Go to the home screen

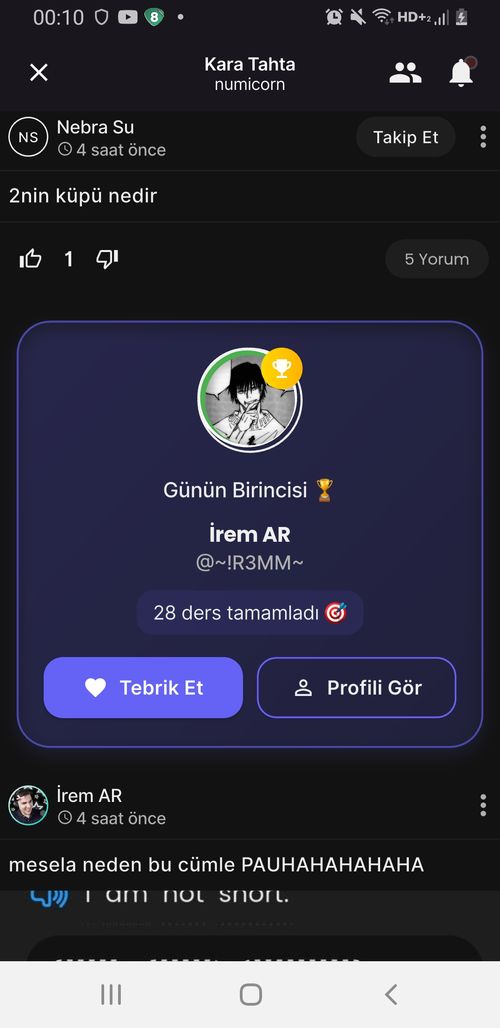pos(250,995)
